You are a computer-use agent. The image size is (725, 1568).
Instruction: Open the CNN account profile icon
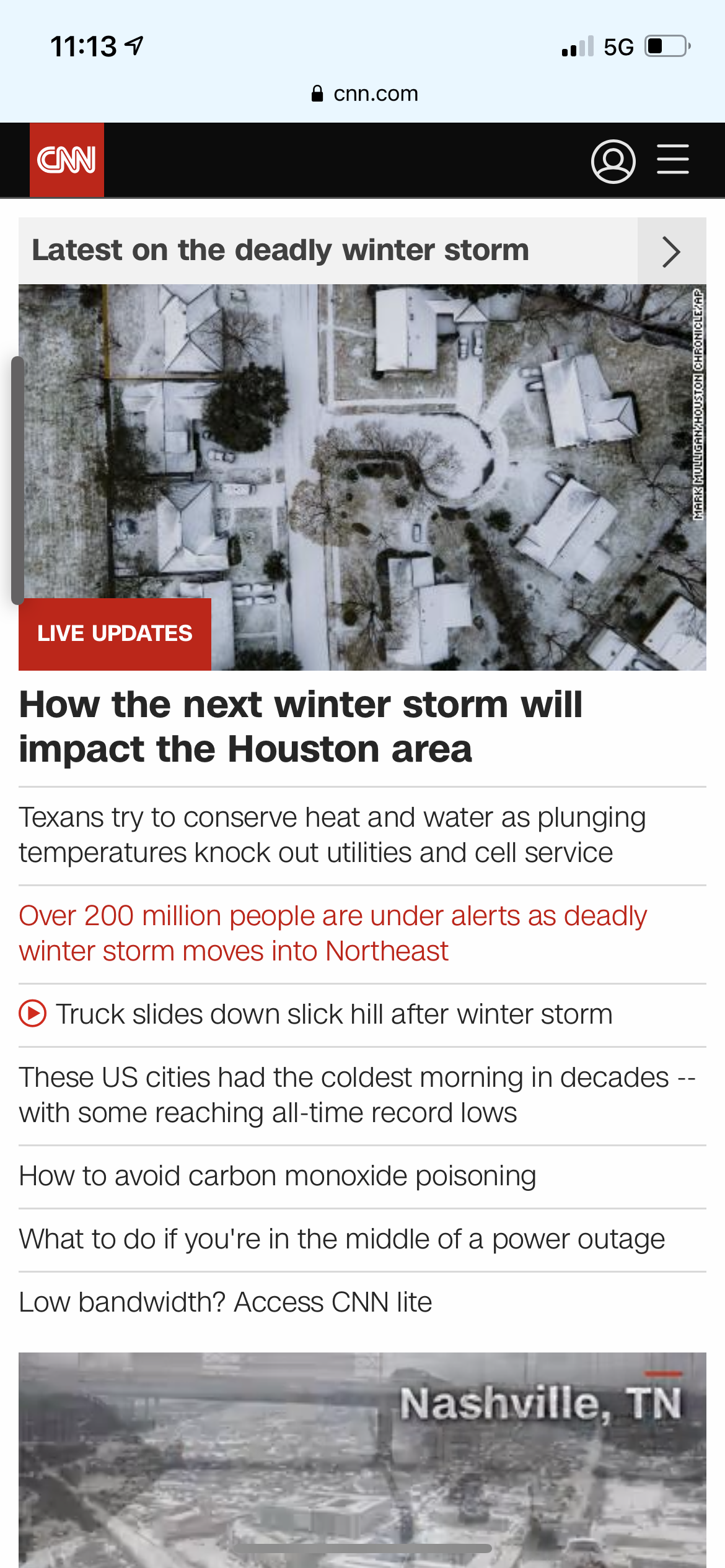tap(613, 162)
